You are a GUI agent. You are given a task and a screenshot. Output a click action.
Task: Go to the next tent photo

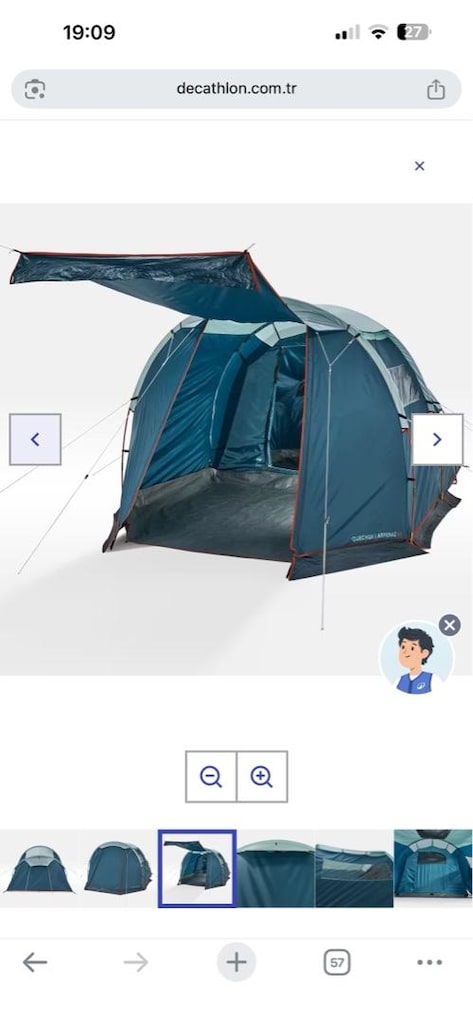pos(437,440)
